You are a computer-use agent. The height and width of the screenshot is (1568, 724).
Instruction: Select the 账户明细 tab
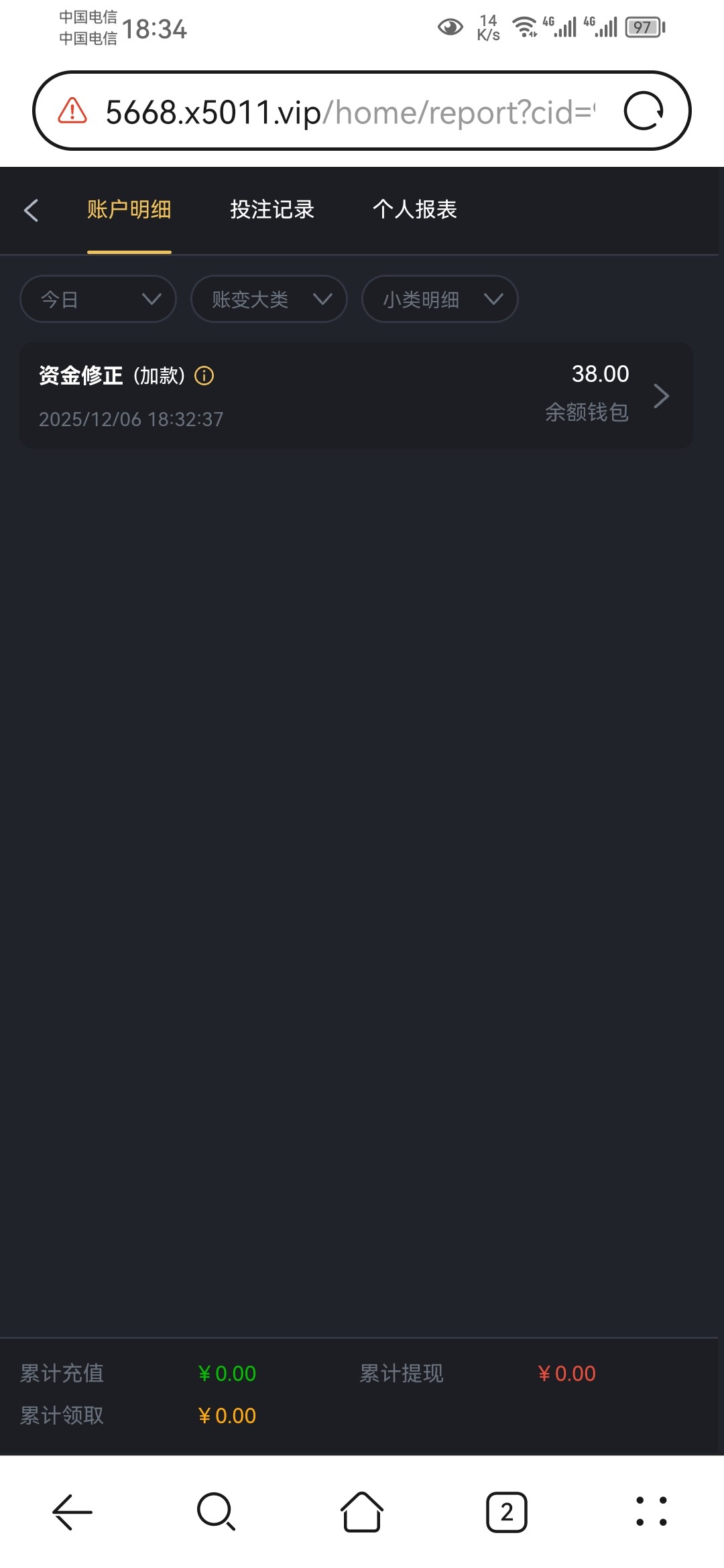tap(129, 210)
